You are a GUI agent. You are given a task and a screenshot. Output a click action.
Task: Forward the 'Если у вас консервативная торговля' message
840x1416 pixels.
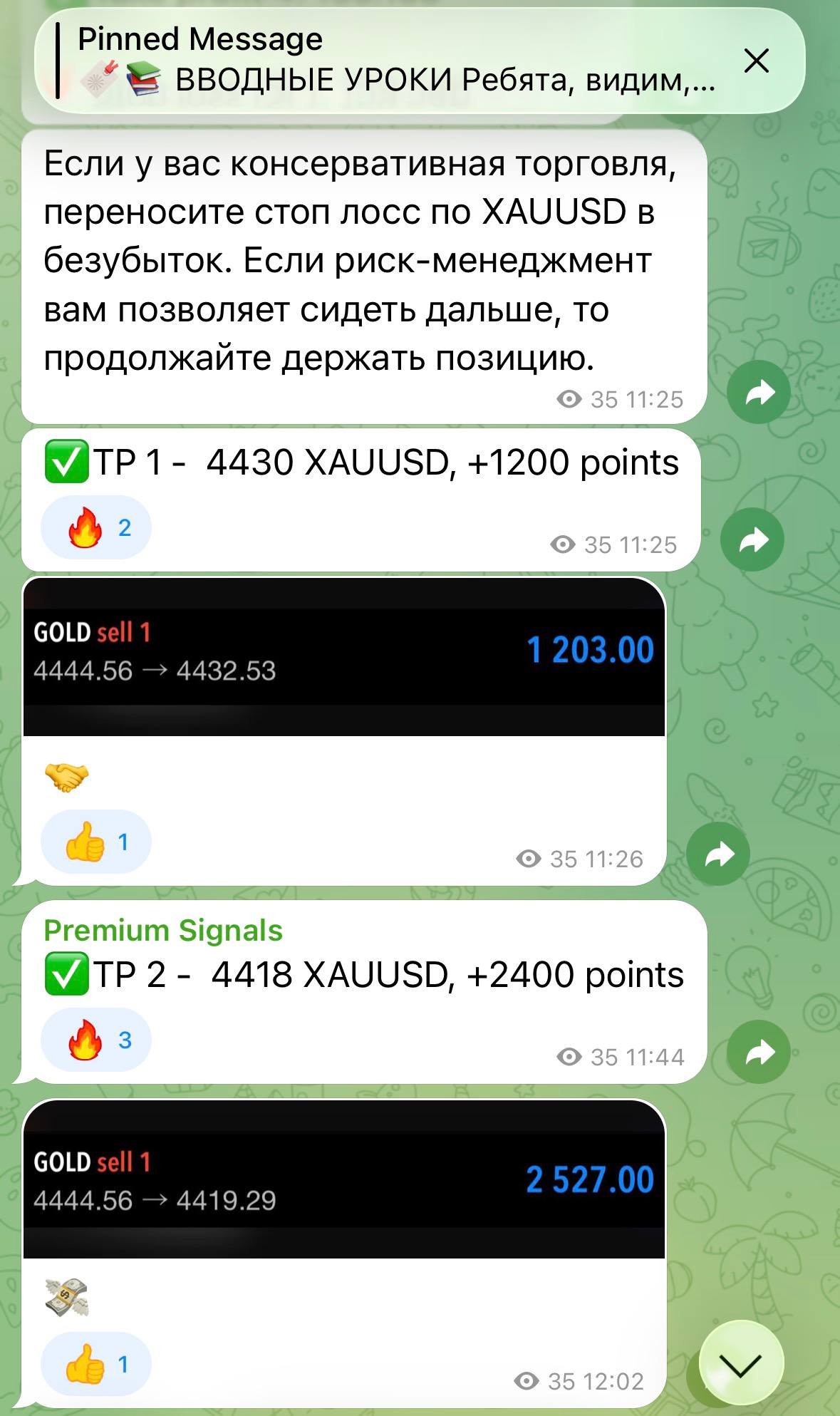[x=758, y=393]
